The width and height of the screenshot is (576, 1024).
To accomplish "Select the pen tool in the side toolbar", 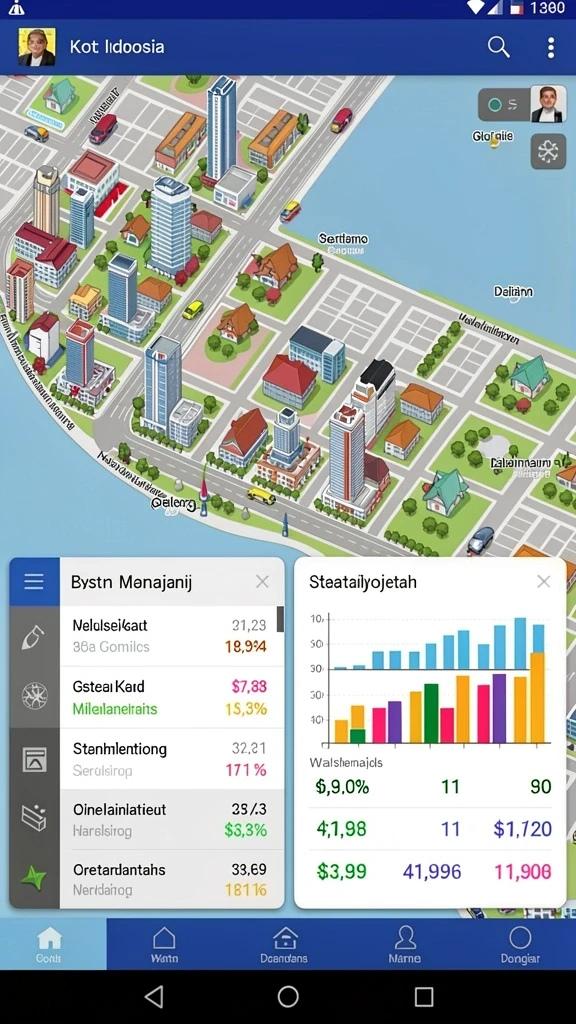I will [x=34, y=636].
